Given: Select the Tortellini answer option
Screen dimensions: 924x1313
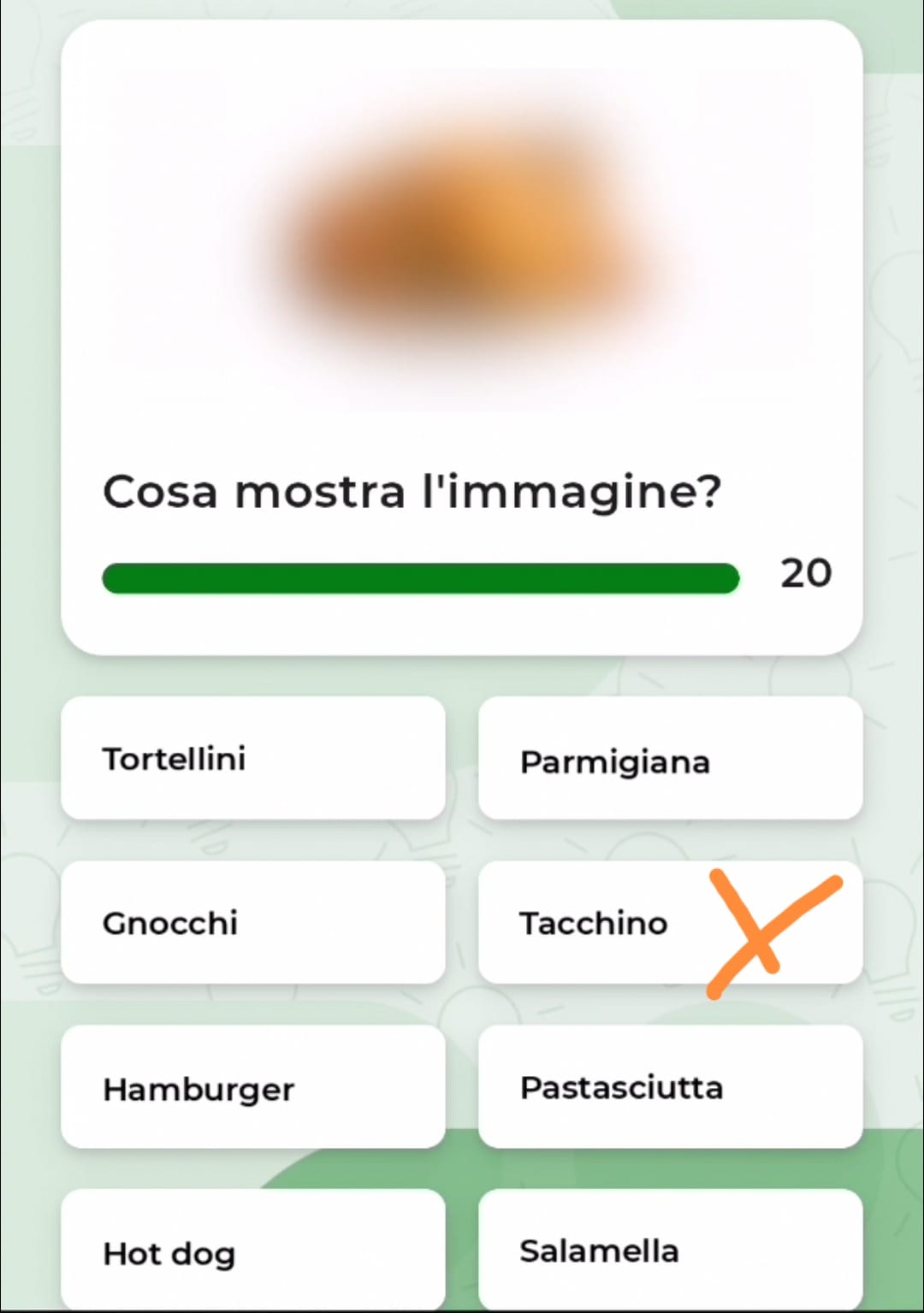Looking at the screenshot, I should 252,758.
